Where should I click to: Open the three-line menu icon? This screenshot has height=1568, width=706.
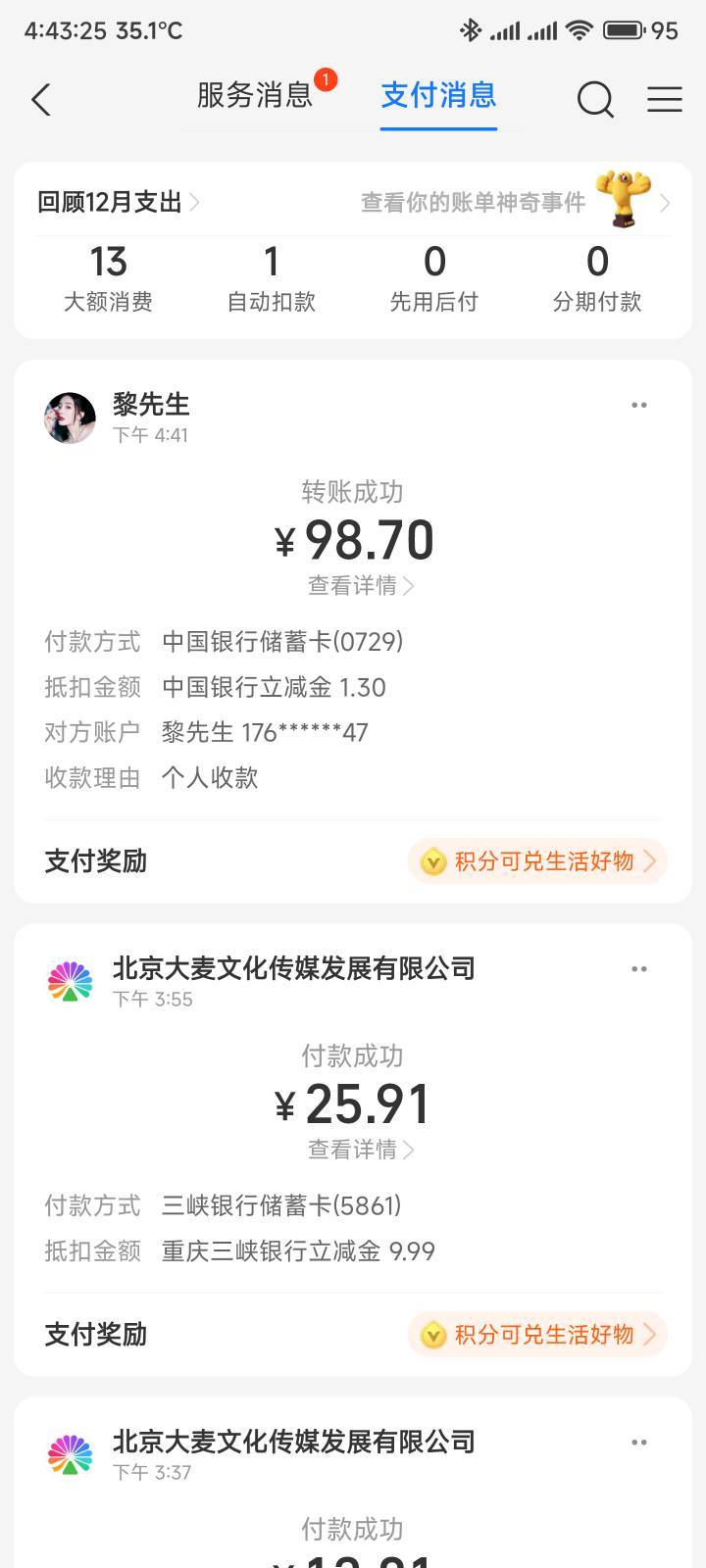[x=665, y=99]
